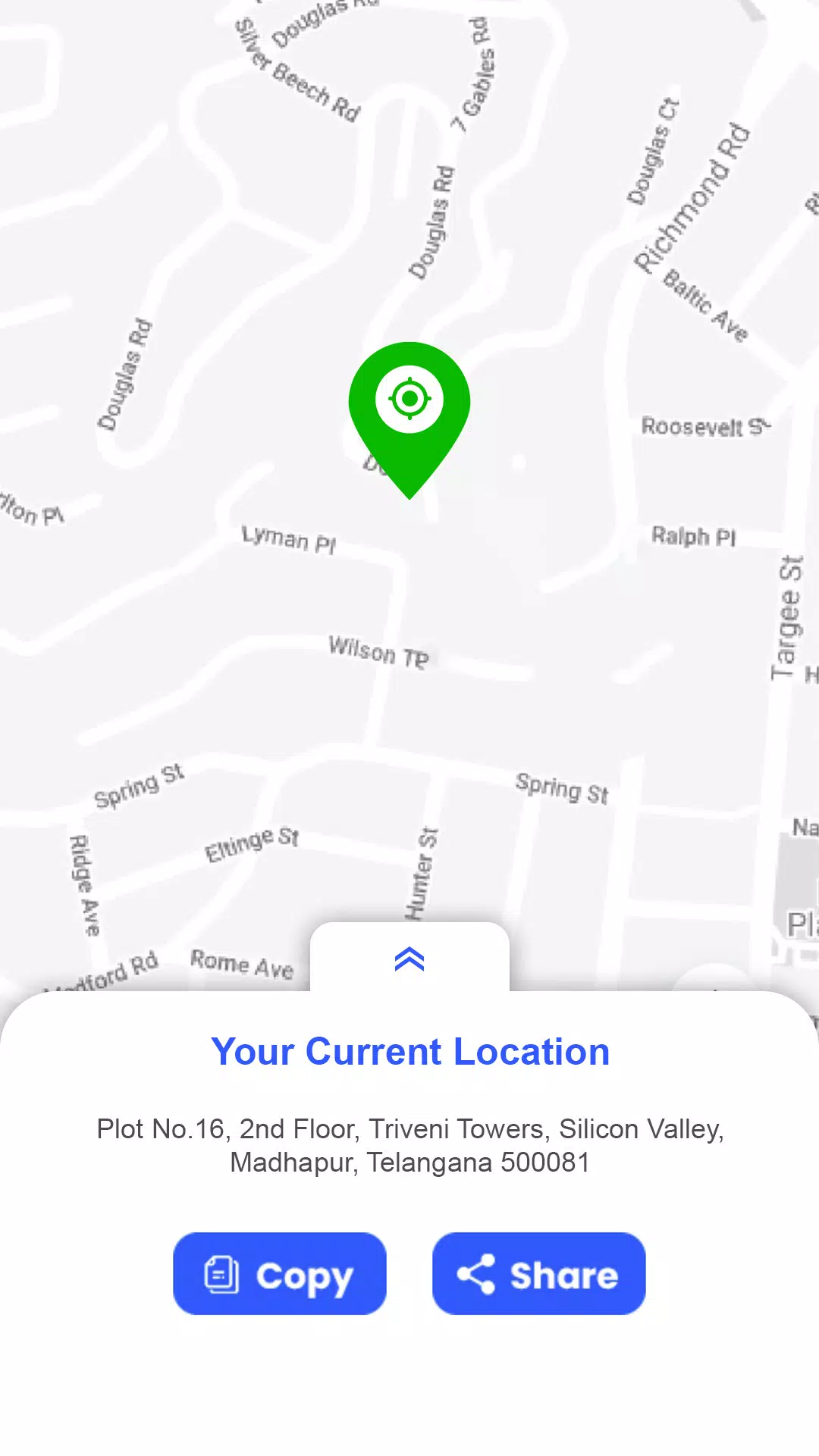
Task: Share the current location address
Action: [x=538, y=1274]
